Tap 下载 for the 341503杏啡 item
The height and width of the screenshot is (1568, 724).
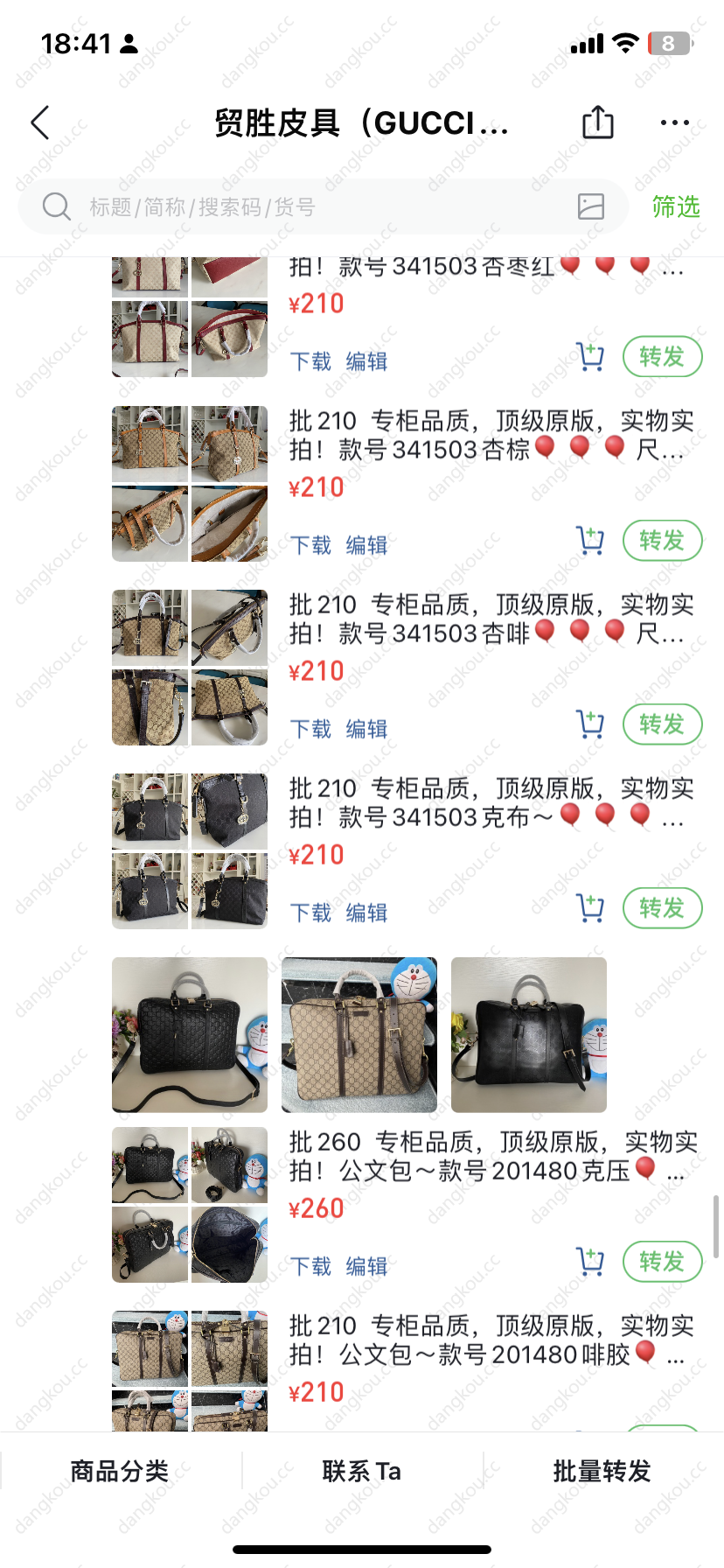click(x=310, y=729)
